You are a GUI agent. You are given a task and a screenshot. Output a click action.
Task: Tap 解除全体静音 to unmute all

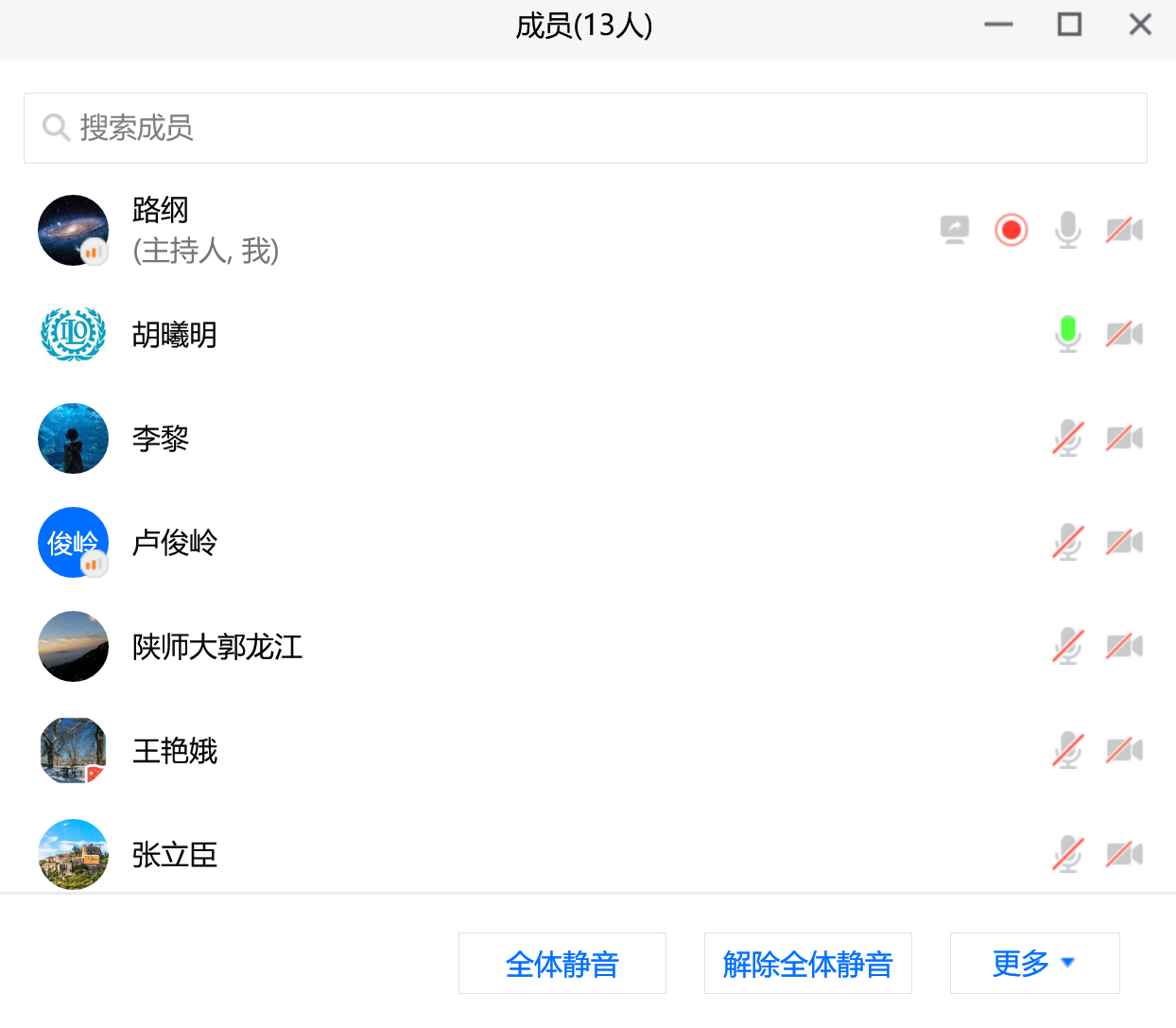coord(807,963)
